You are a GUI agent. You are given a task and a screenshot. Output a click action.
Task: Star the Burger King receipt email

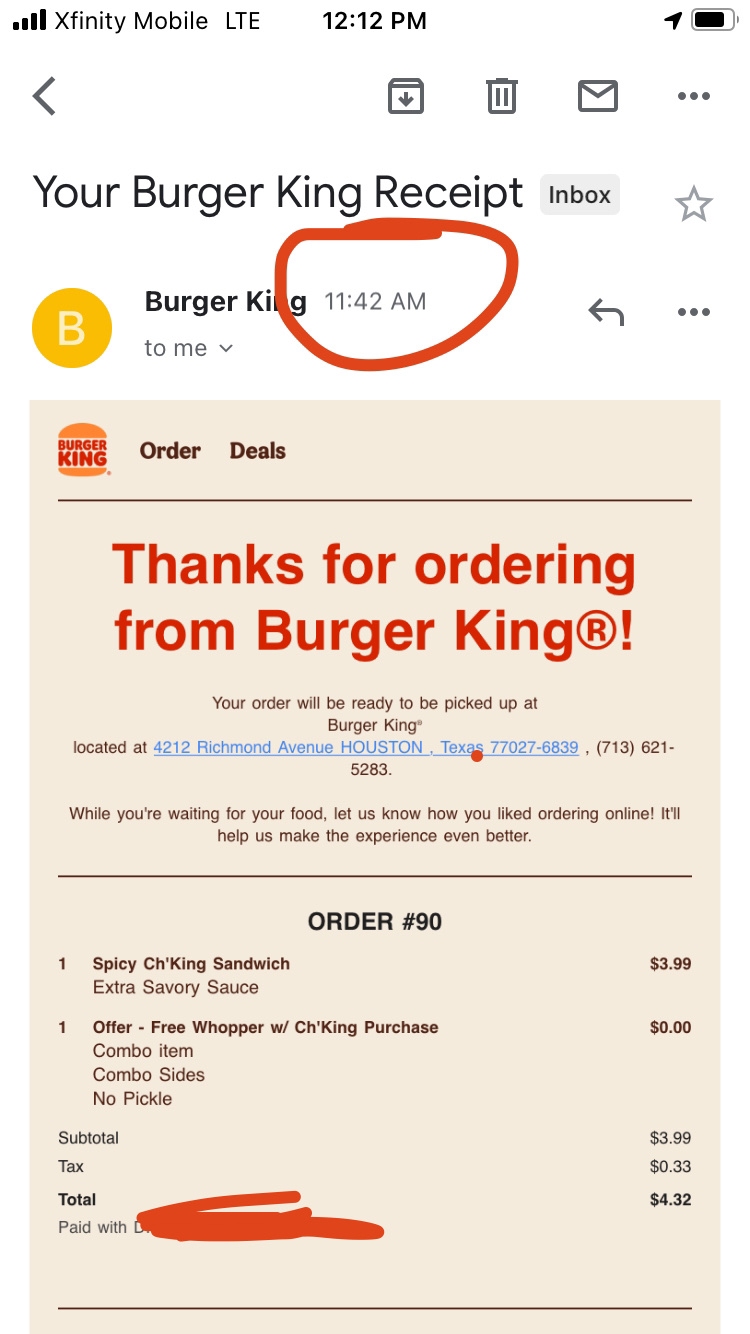(x=693, y=205)
